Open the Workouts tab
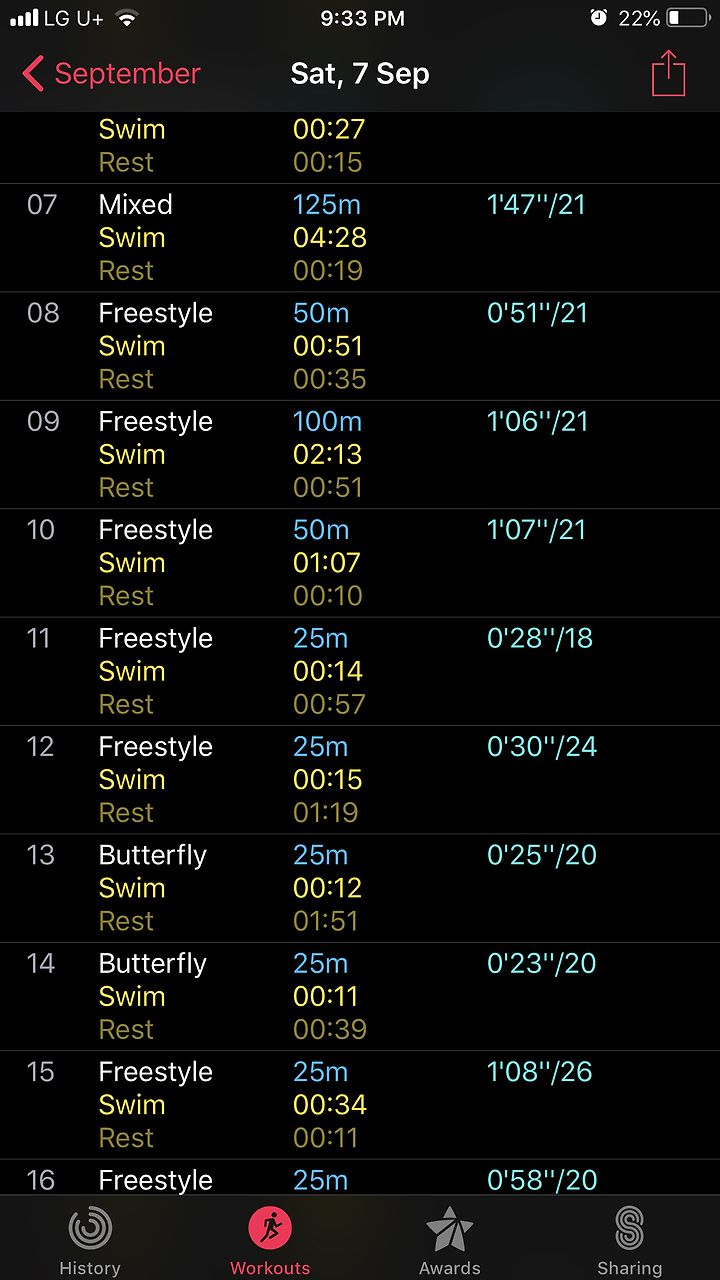 (x=270, y=1241)
